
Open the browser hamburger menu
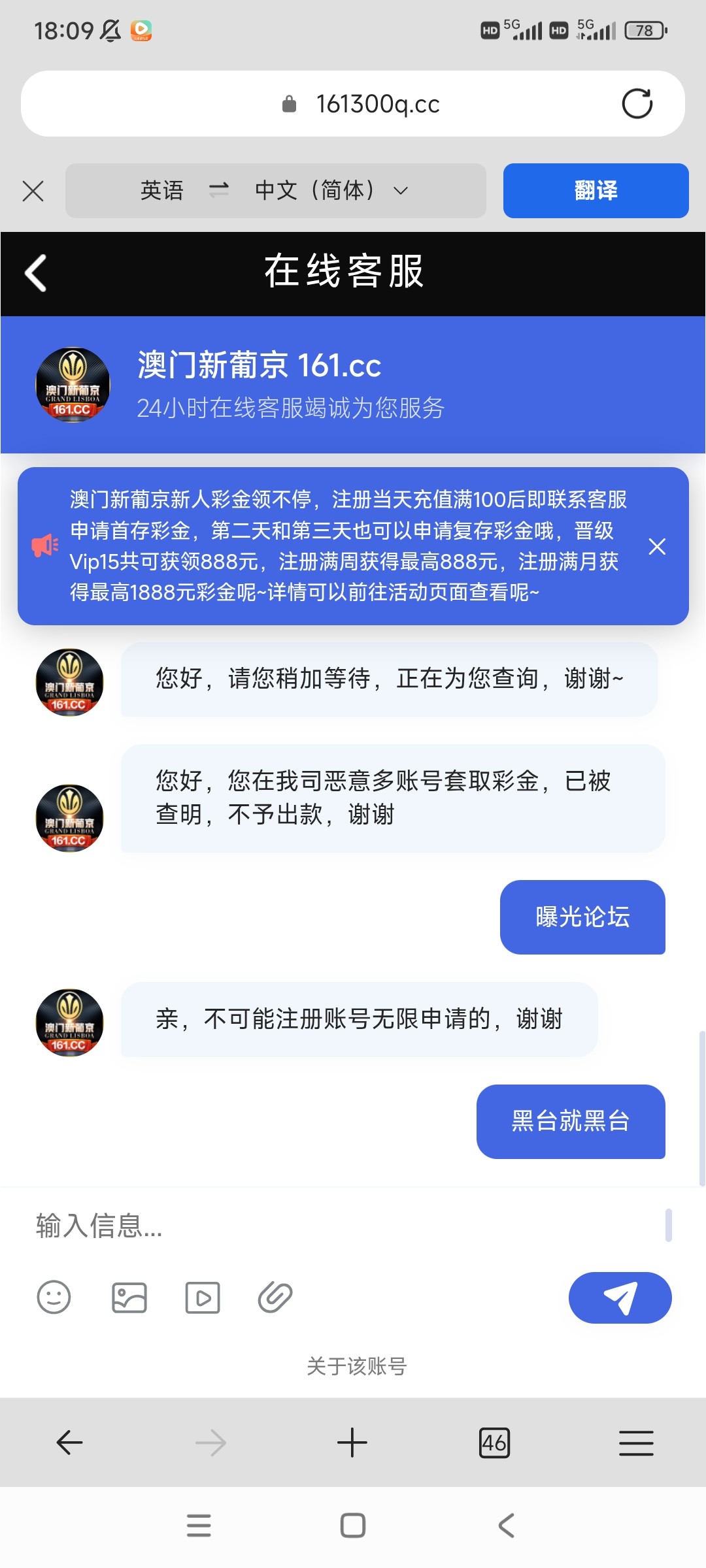click(636, 1443)
